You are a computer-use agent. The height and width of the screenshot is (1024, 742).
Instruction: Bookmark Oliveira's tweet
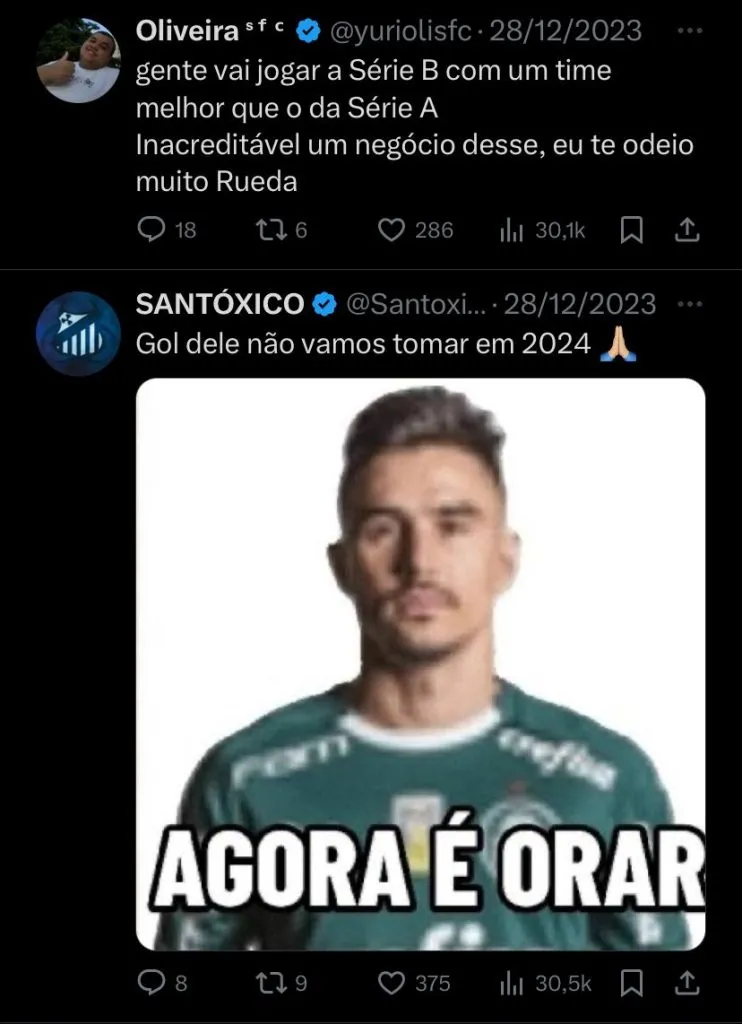pyautogui.click(x=632, y=231)
